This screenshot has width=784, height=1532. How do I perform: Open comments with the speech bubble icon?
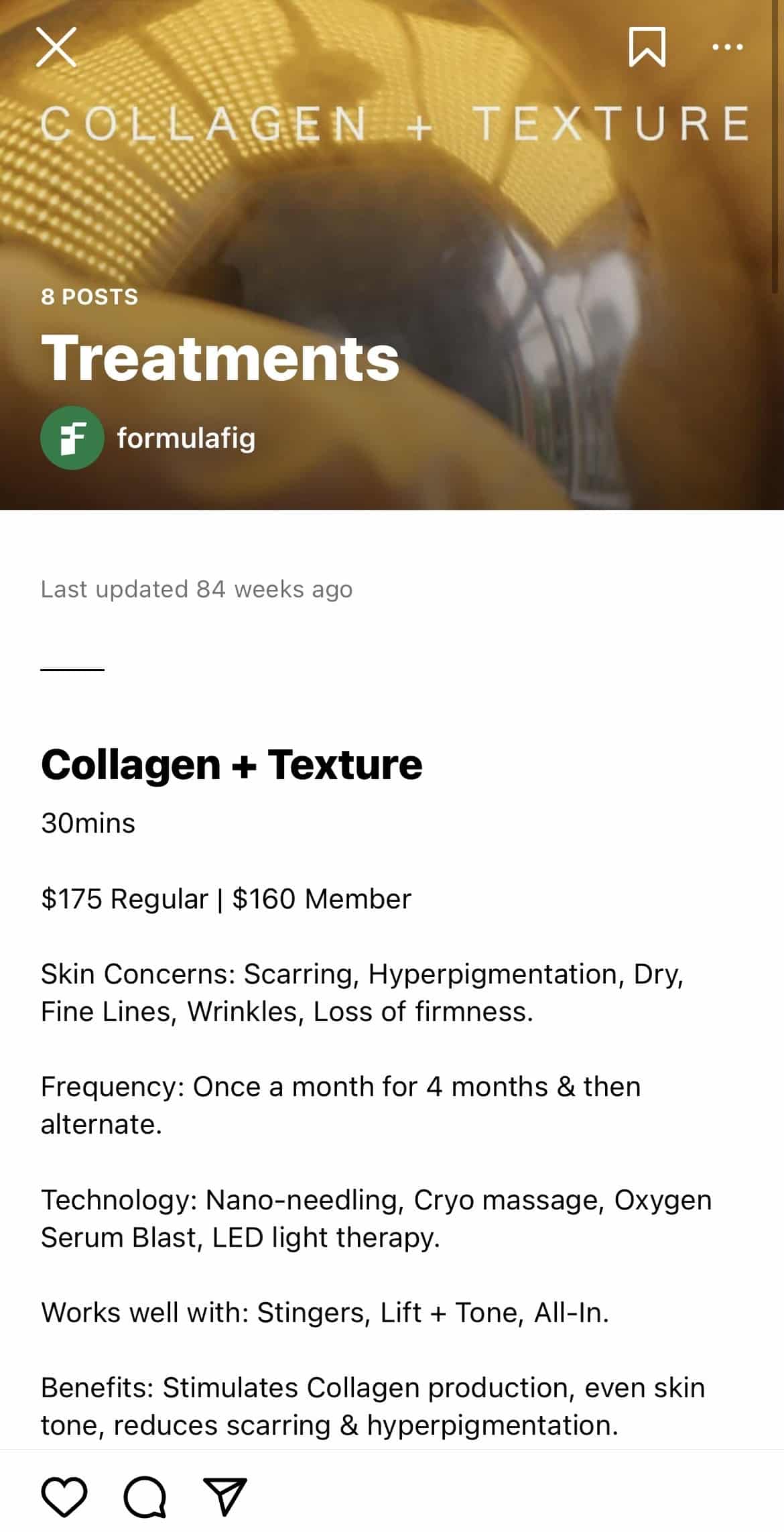tap(145, 1496)
